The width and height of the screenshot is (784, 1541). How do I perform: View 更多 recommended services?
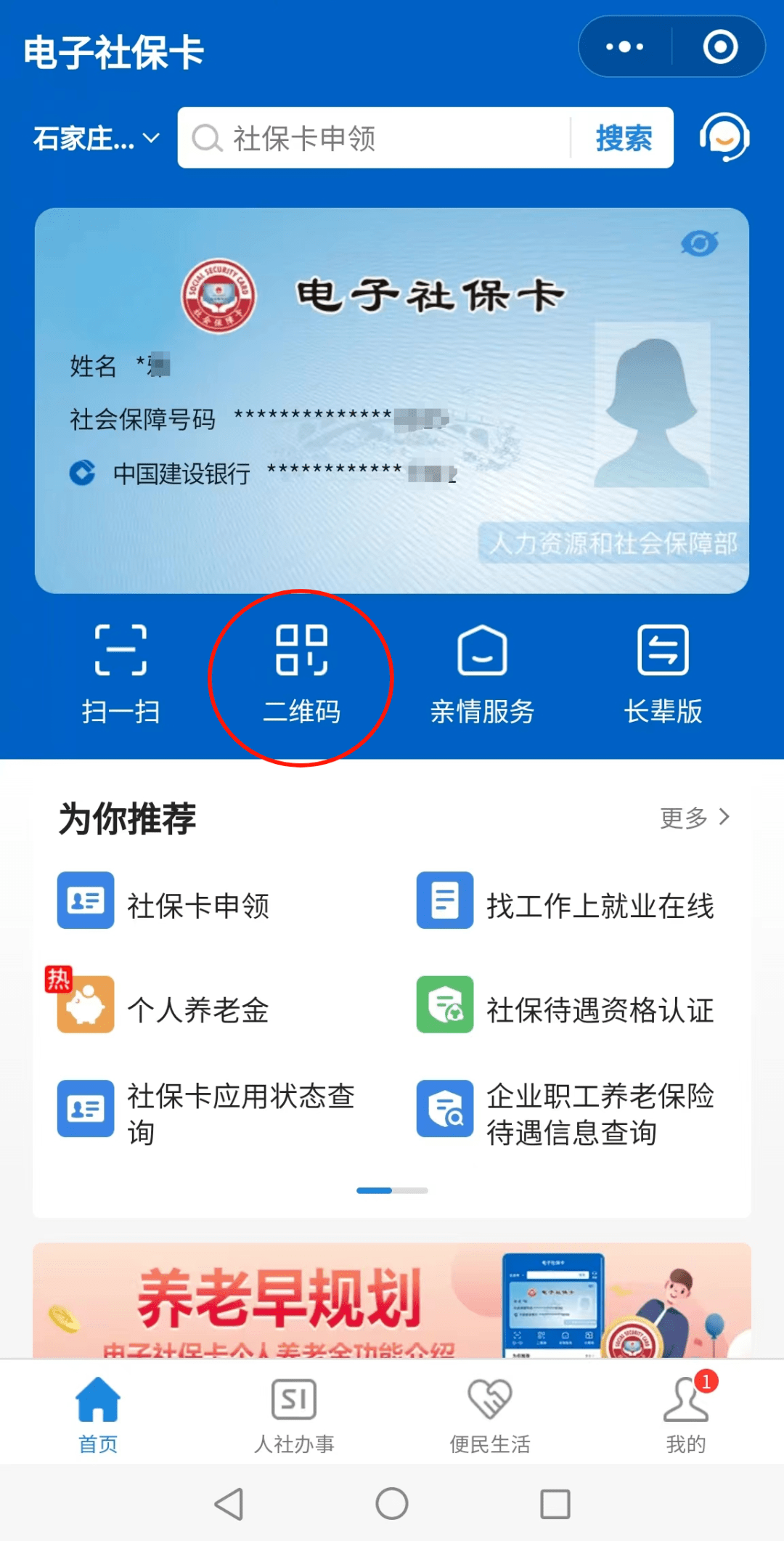tap(694, 818)
